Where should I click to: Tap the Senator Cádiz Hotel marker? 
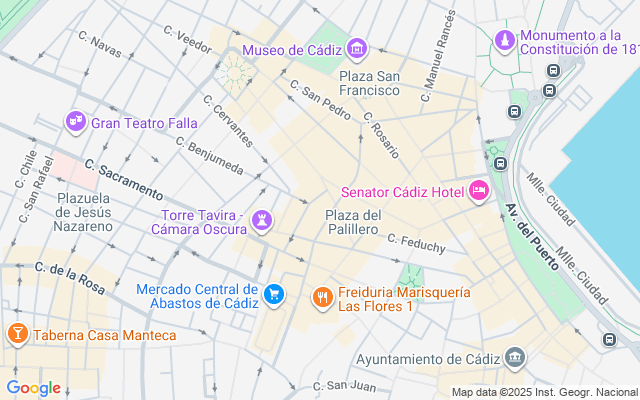pyautogui.click(x=478, y=190)
